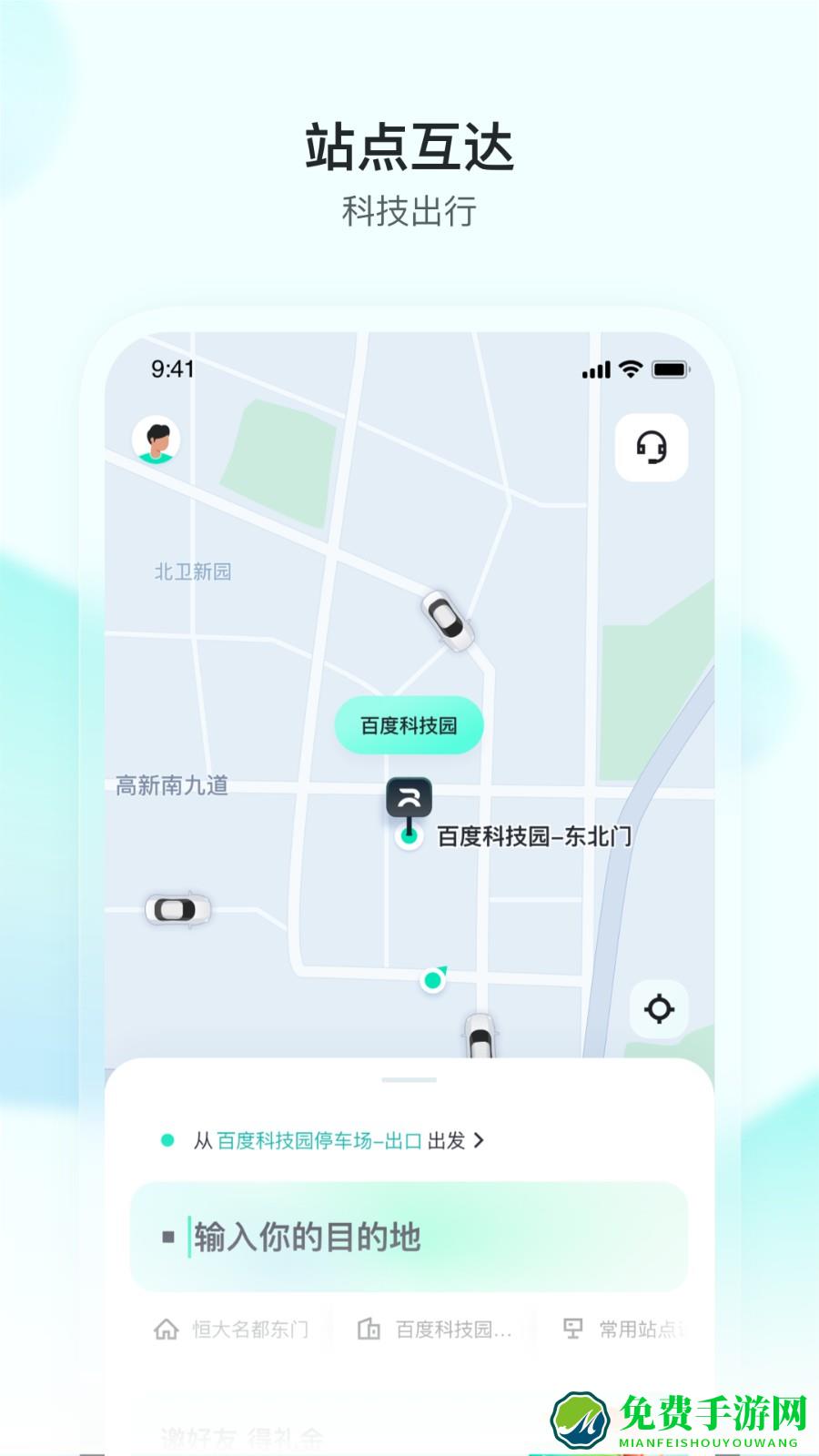819x1456 pixels.
Task: Open 百度科技园 station label bubble
Action: 409,723
